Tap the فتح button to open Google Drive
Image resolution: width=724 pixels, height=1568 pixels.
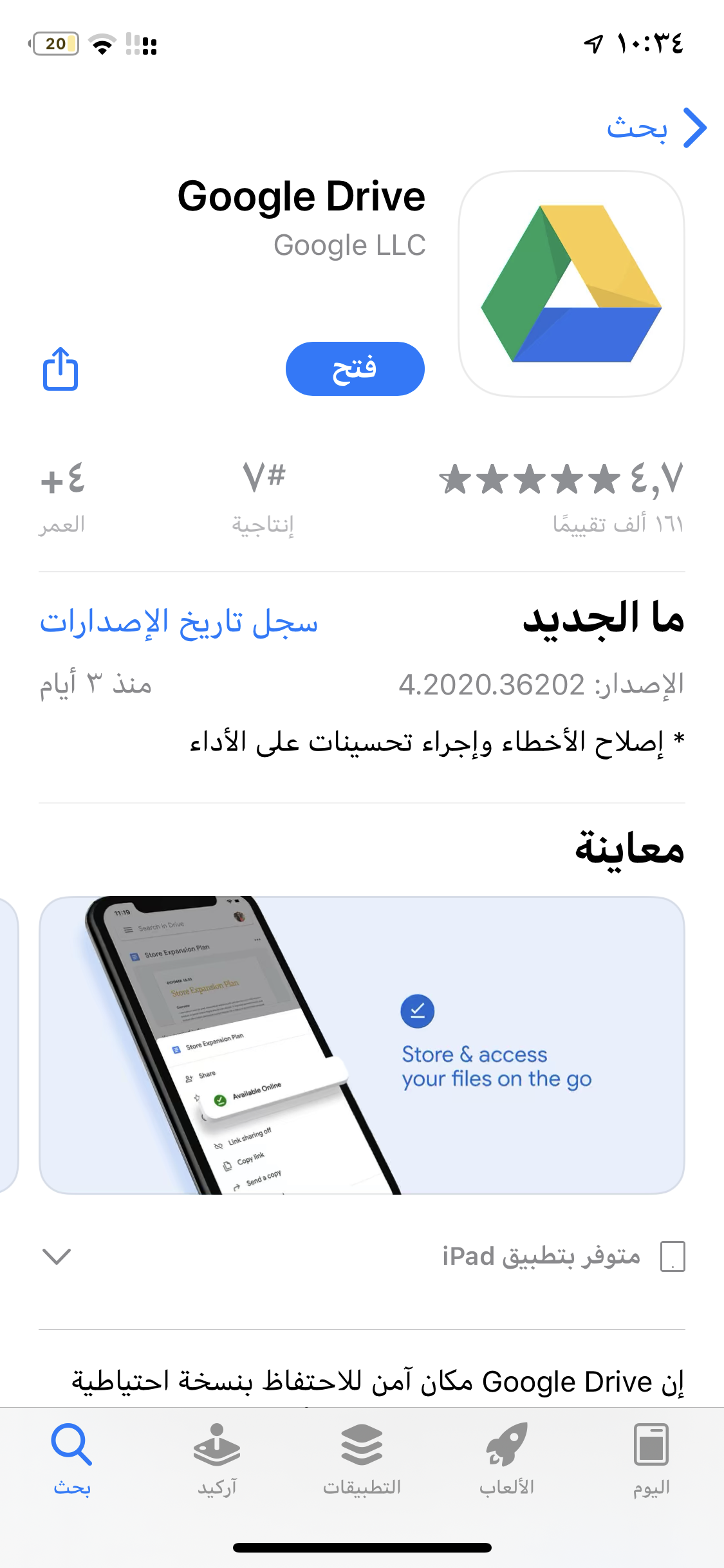click(x=355, y=369)
